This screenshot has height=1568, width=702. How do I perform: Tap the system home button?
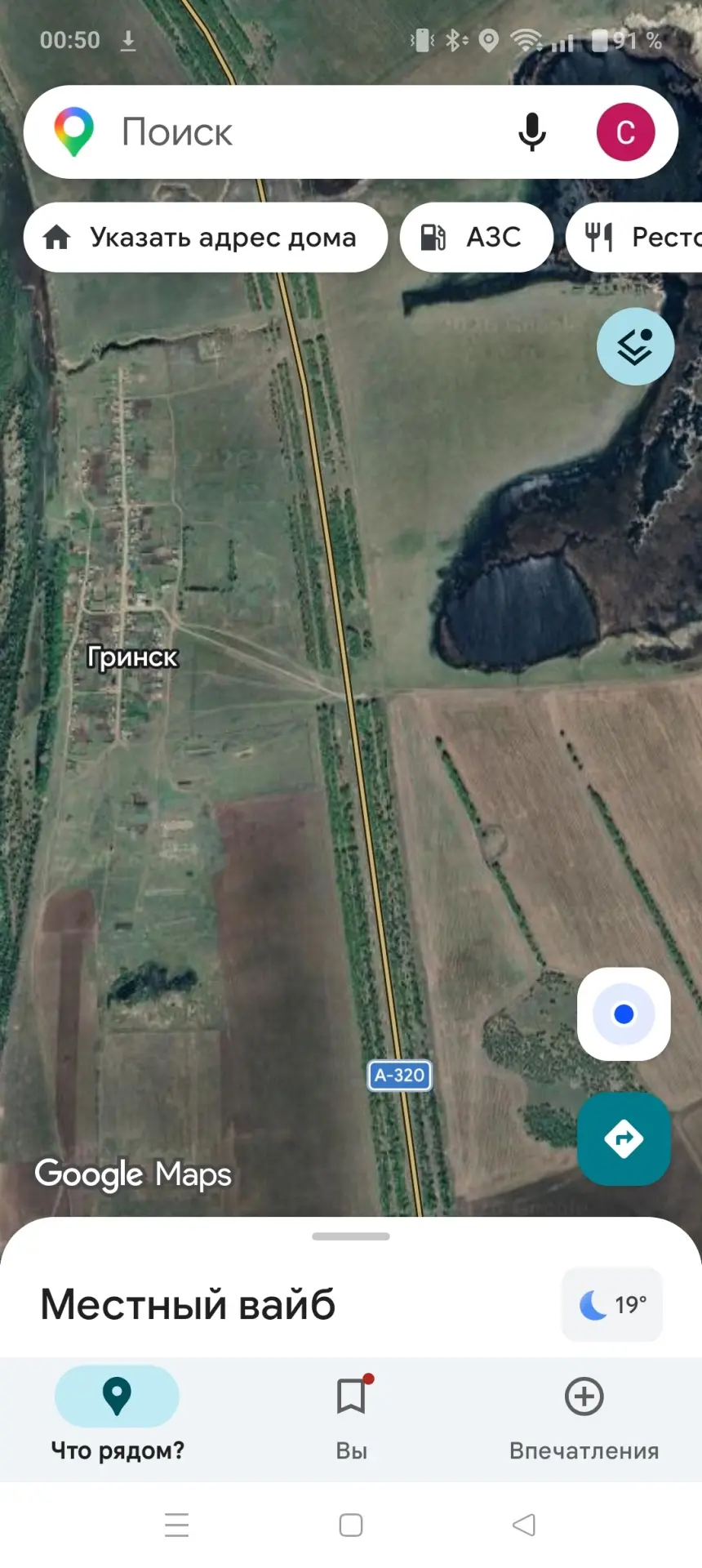[x=351, y=1525]
